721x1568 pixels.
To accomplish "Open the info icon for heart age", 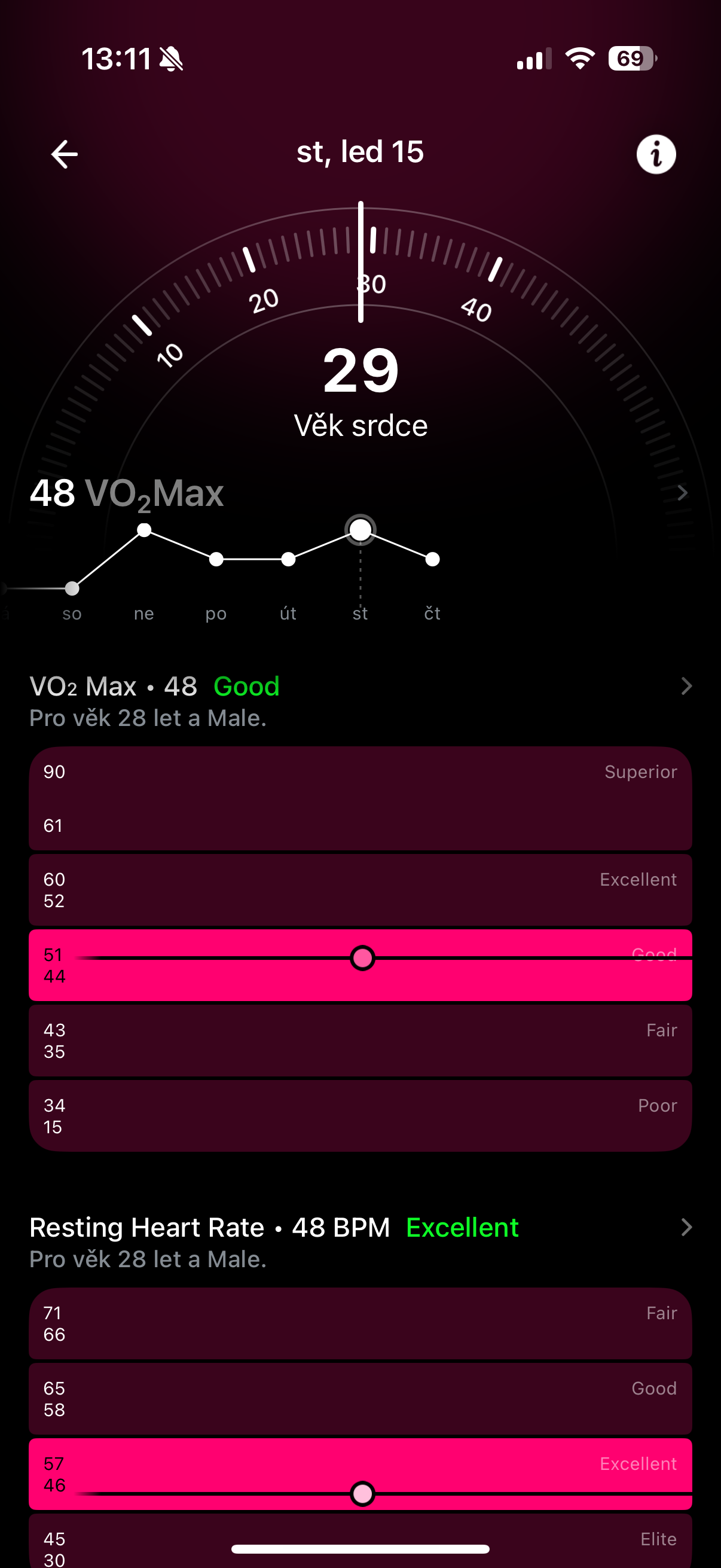I will pos(656,154).
